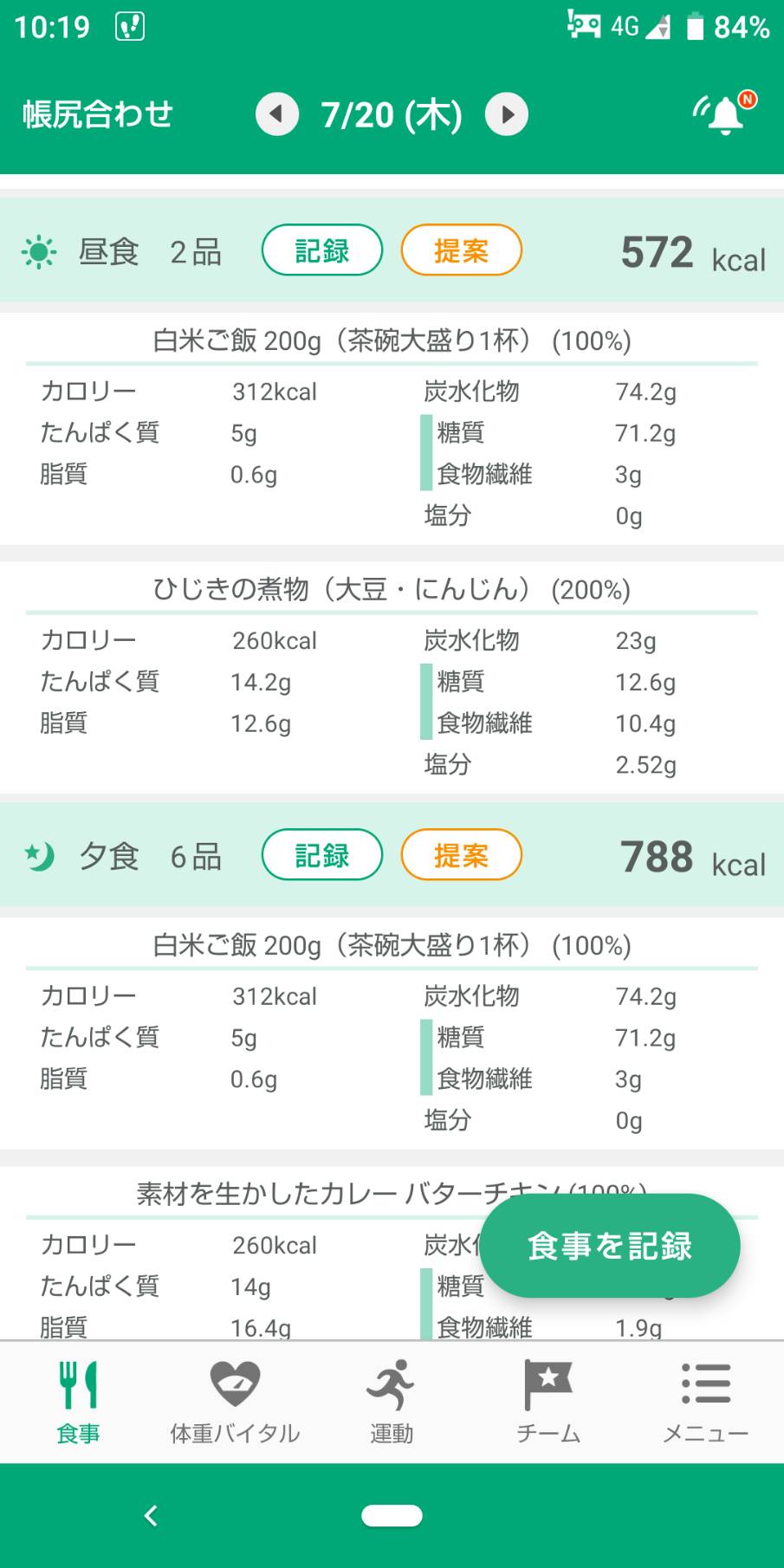Image resolution: width=784 pixels, height=1568 pixels.
Task: Open 白米ご飯 entry under 昼食
Action: (x=392, y=340)
